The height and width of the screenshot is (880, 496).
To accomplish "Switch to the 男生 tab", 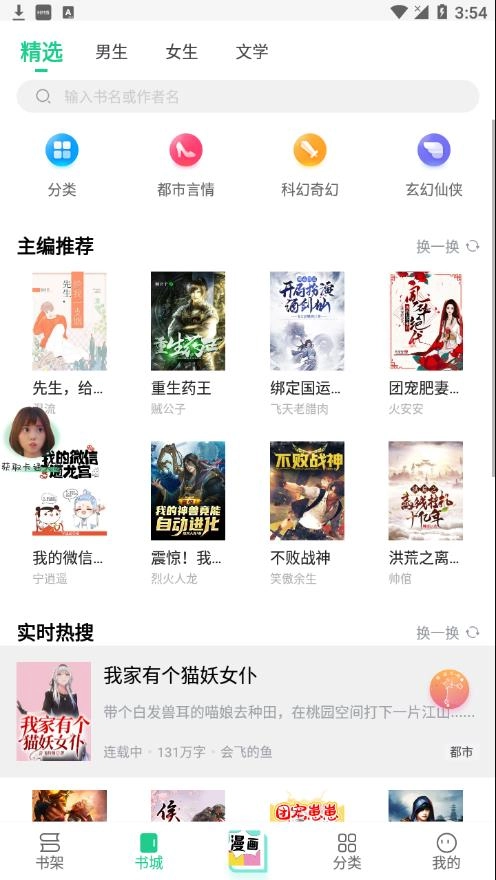I will tap(111, 52).
